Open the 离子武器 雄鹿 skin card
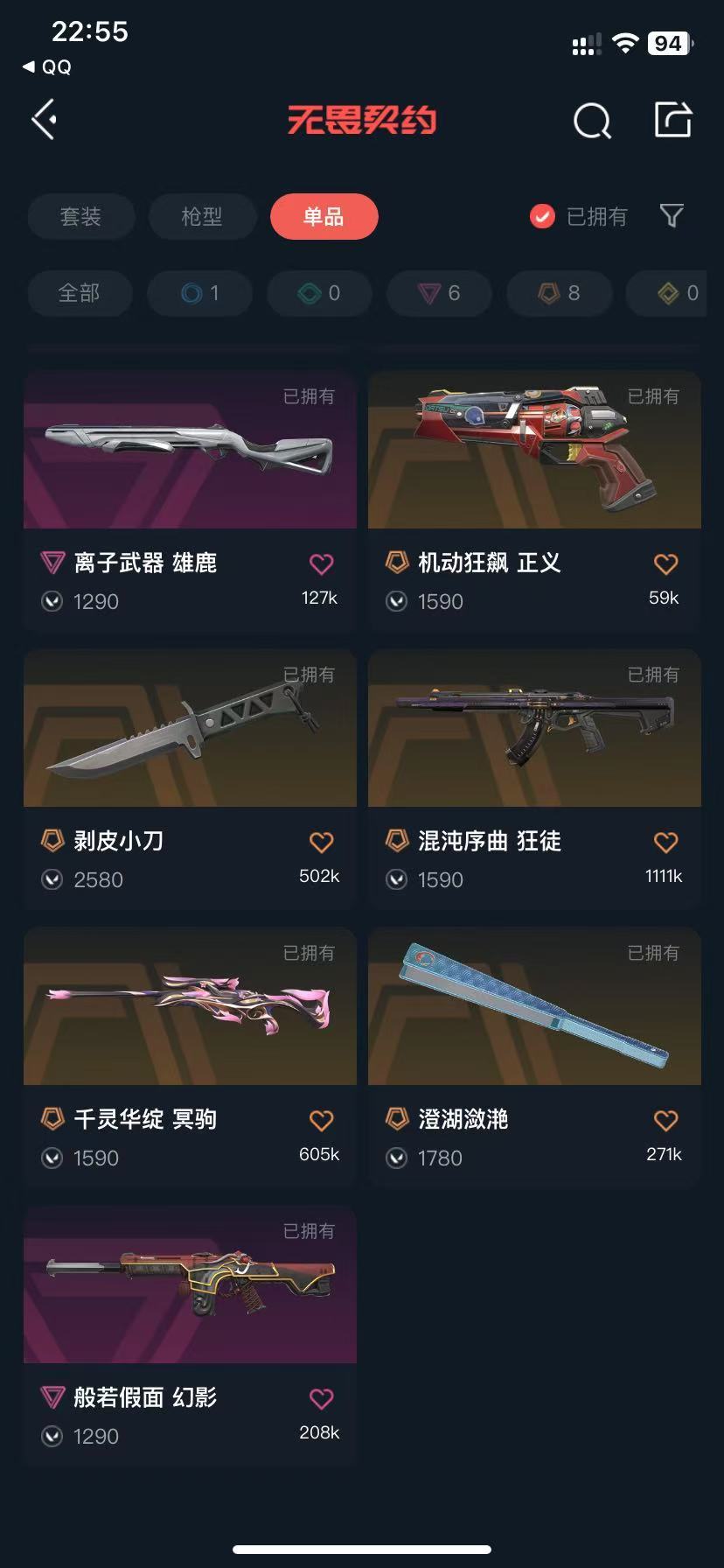The width and height of the screenshot is (724, 1568). tap(190, 500)
